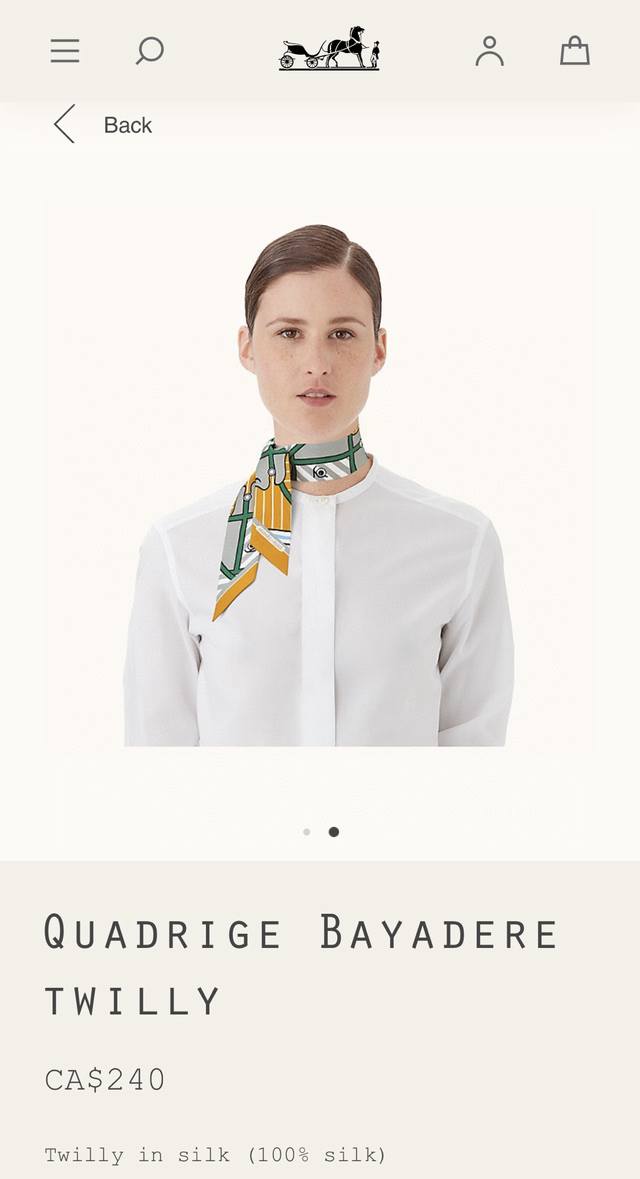Select the first image page dot
The width and height of the screenshot is (640, 1179).
[x=306, y=832]
